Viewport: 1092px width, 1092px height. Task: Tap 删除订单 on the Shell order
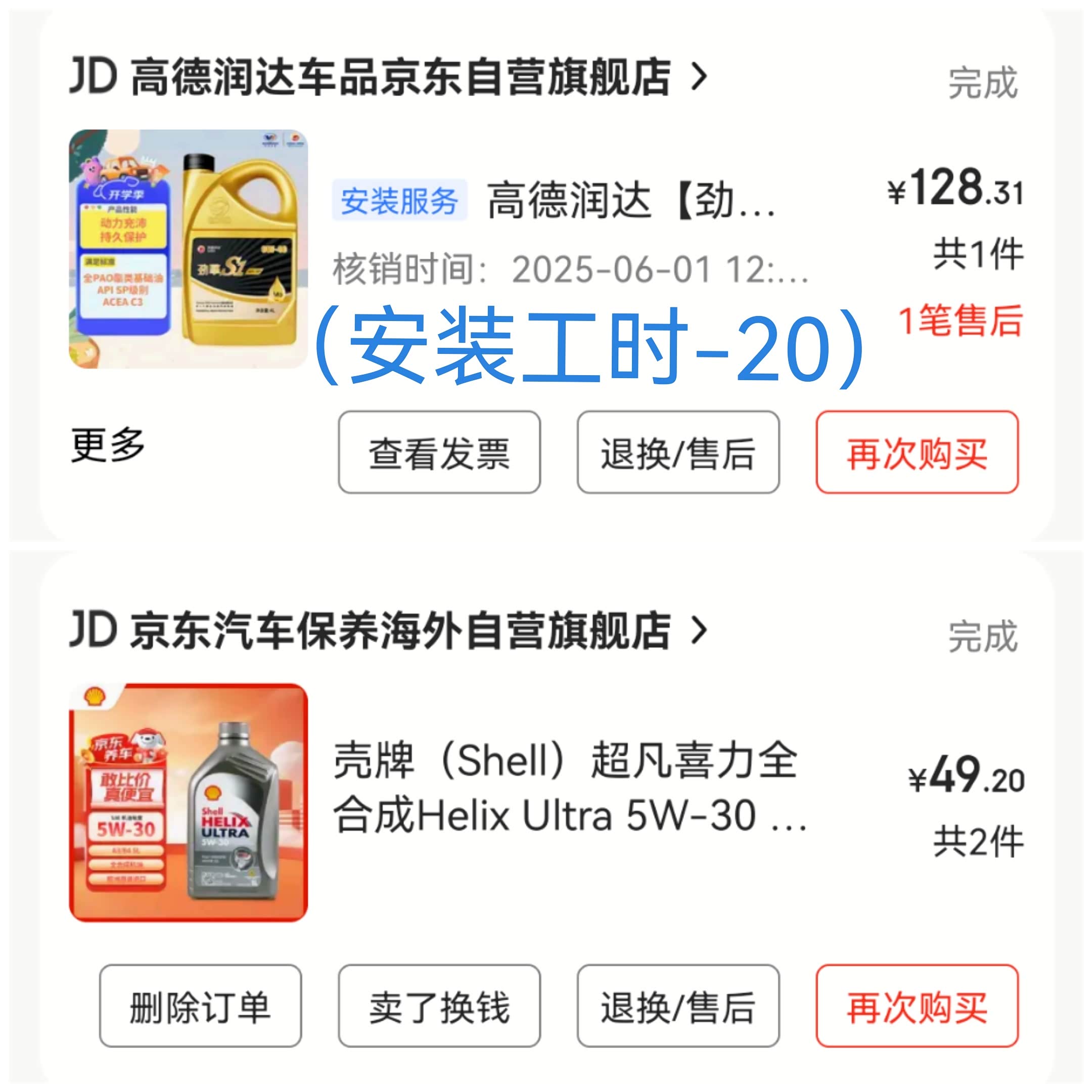tap(201, 1006)
